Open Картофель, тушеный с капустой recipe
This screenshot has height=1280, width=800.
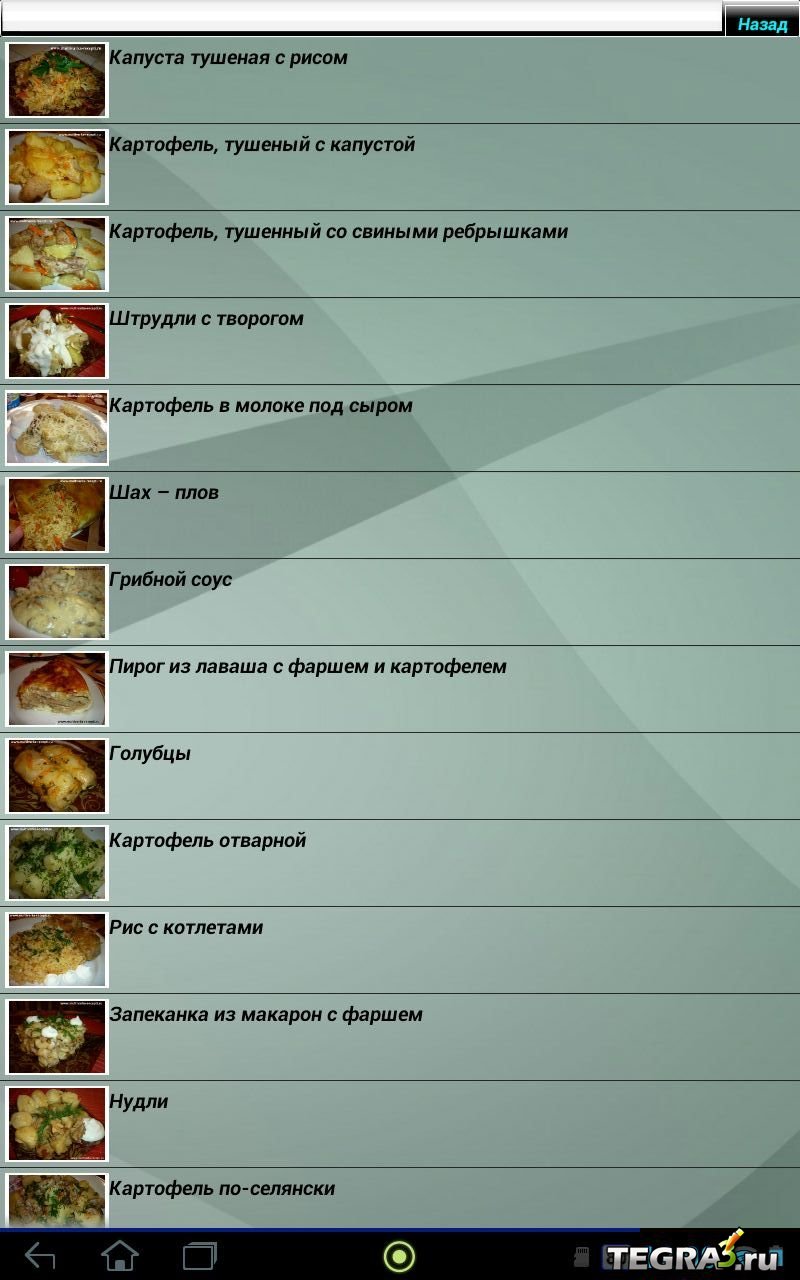tap(262, 145)
